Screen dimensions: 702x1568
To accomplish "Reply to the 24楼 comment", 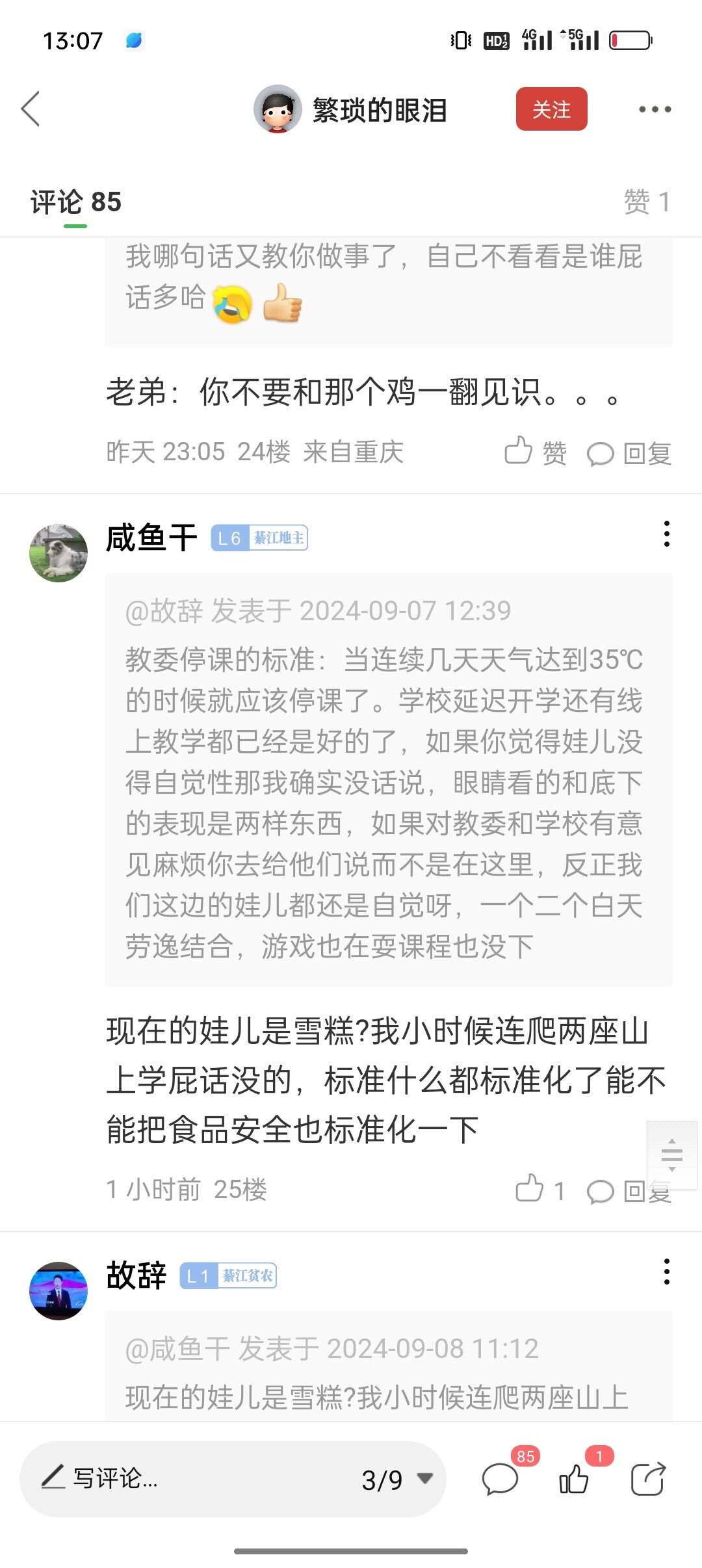I will point(629,453).
